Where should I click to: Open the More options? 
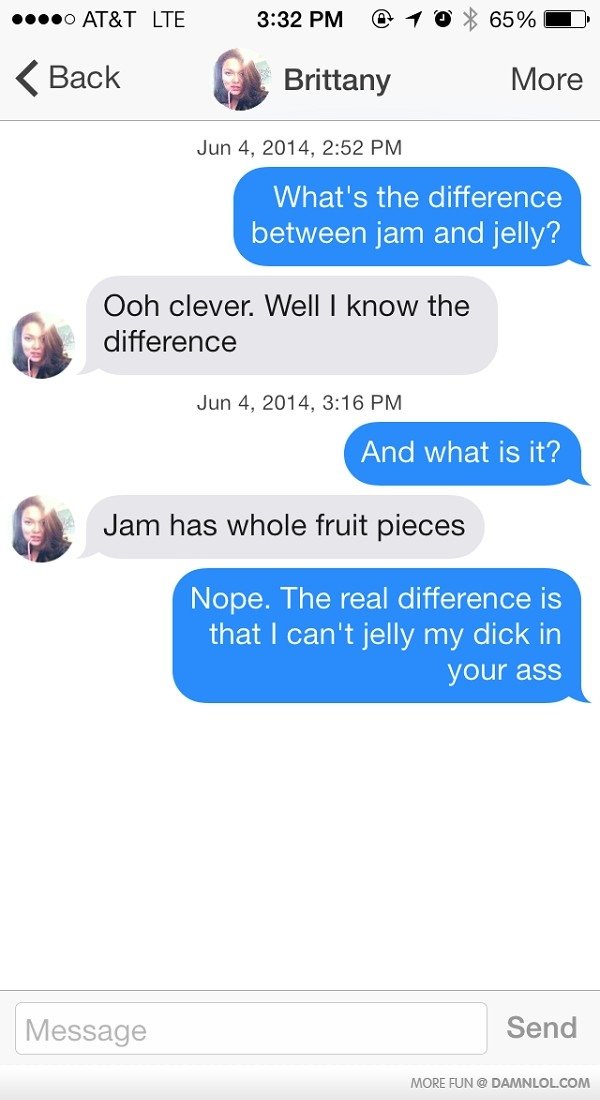tap(546, 79)
